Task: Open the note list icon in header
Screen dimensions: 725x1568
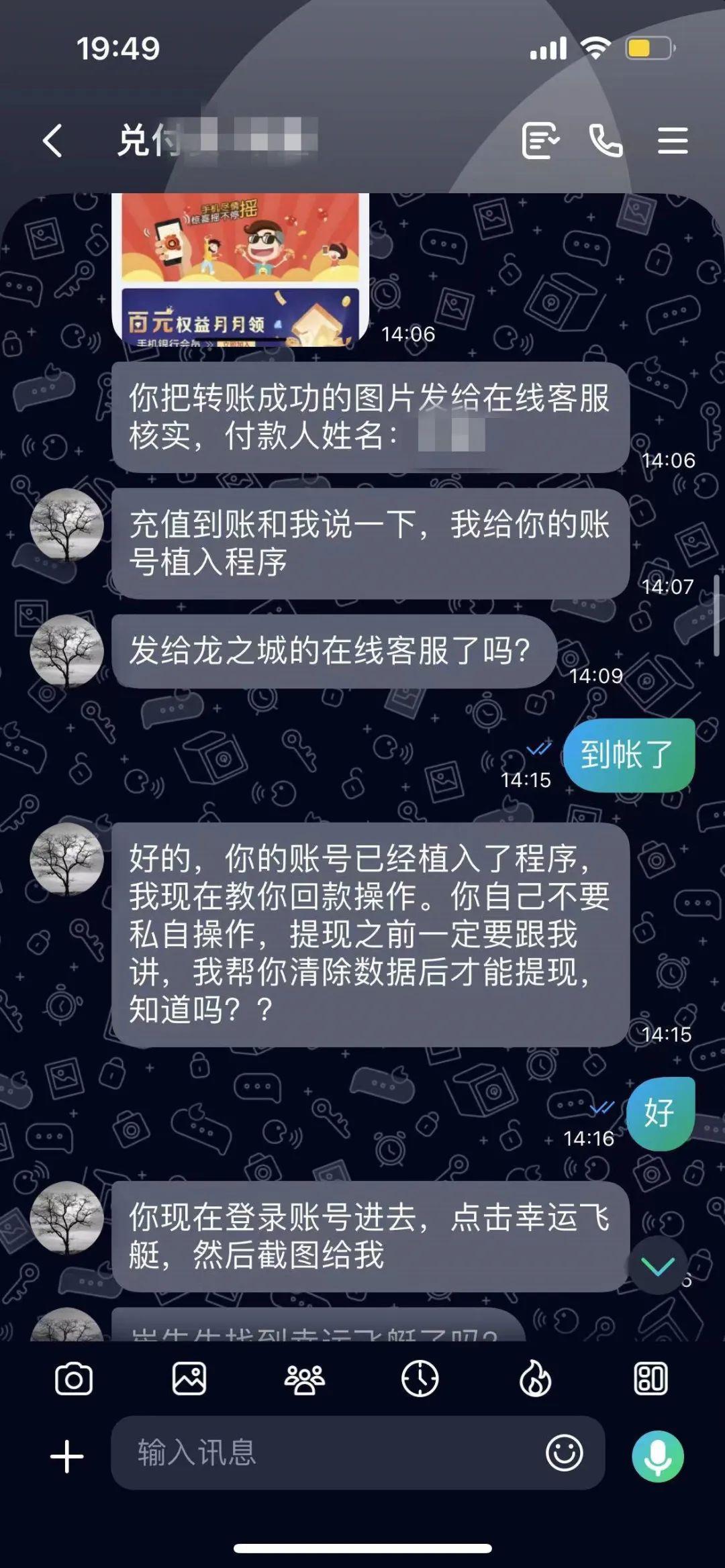Action: (540, 140)
